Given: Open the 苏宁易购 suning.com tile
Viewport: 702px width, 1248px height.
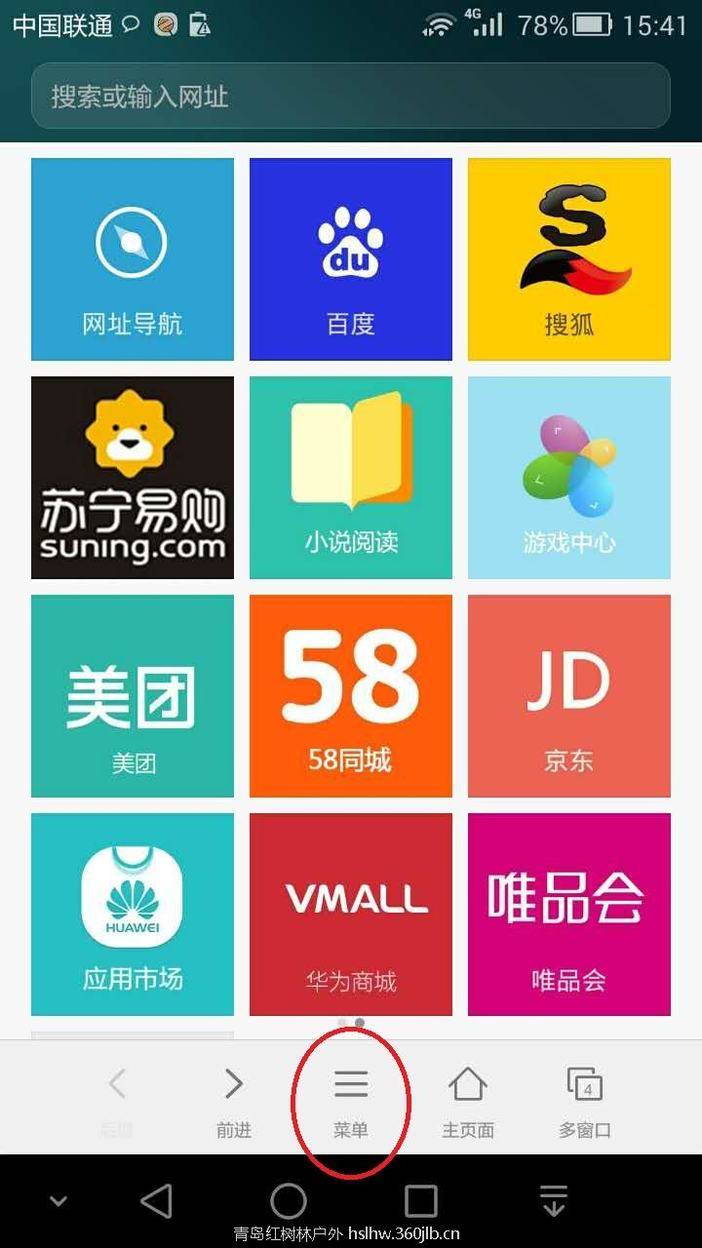Looking at the screenshot, I should [132, 478].
